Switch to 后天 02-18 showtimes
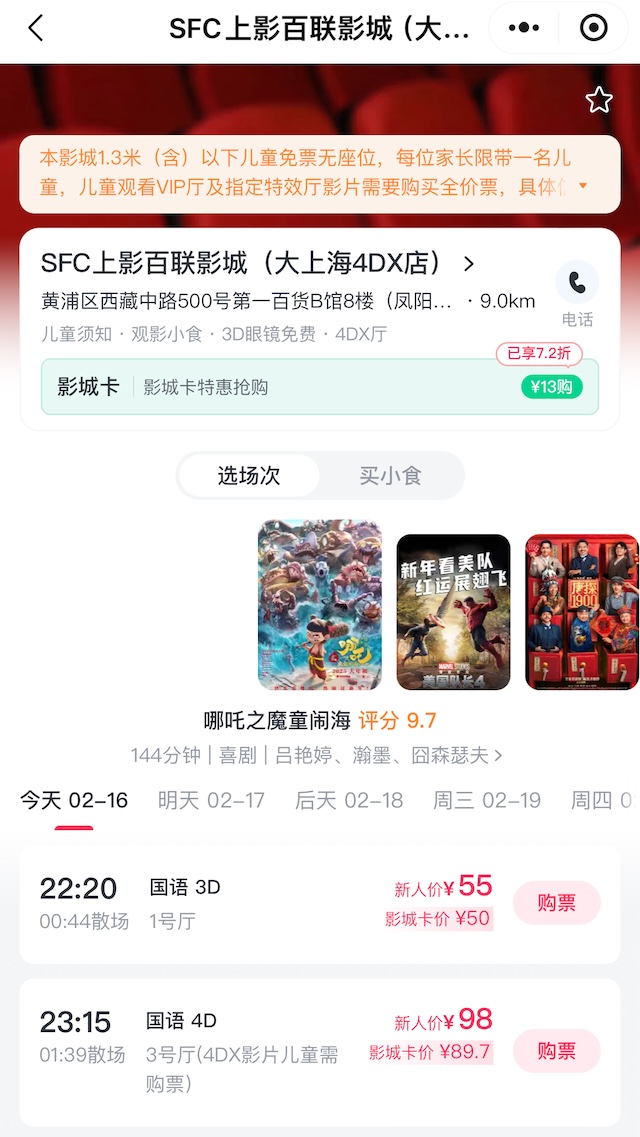This screenshot has height=1137, width=640. 349,800
